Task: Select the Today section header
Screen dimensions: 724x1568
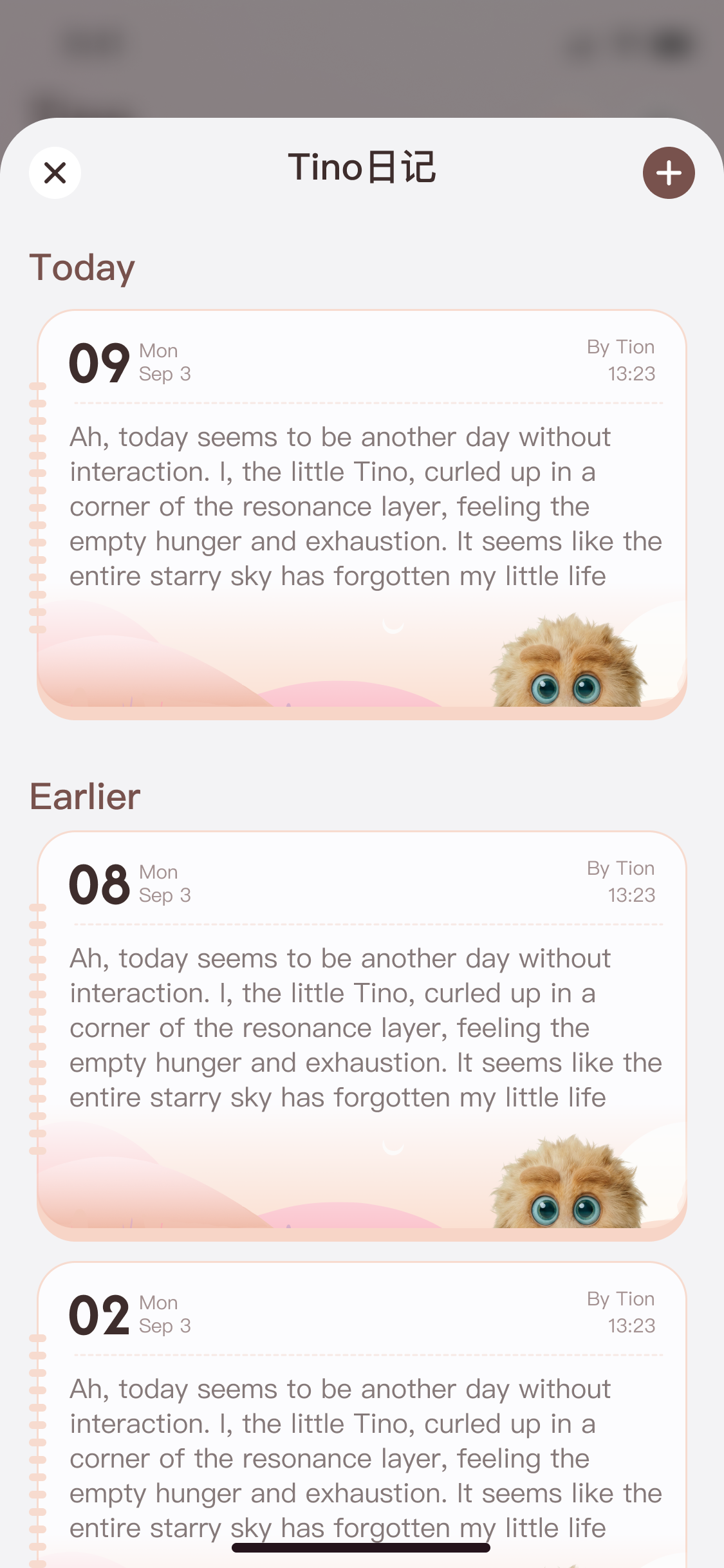Action: coord(82,266)
